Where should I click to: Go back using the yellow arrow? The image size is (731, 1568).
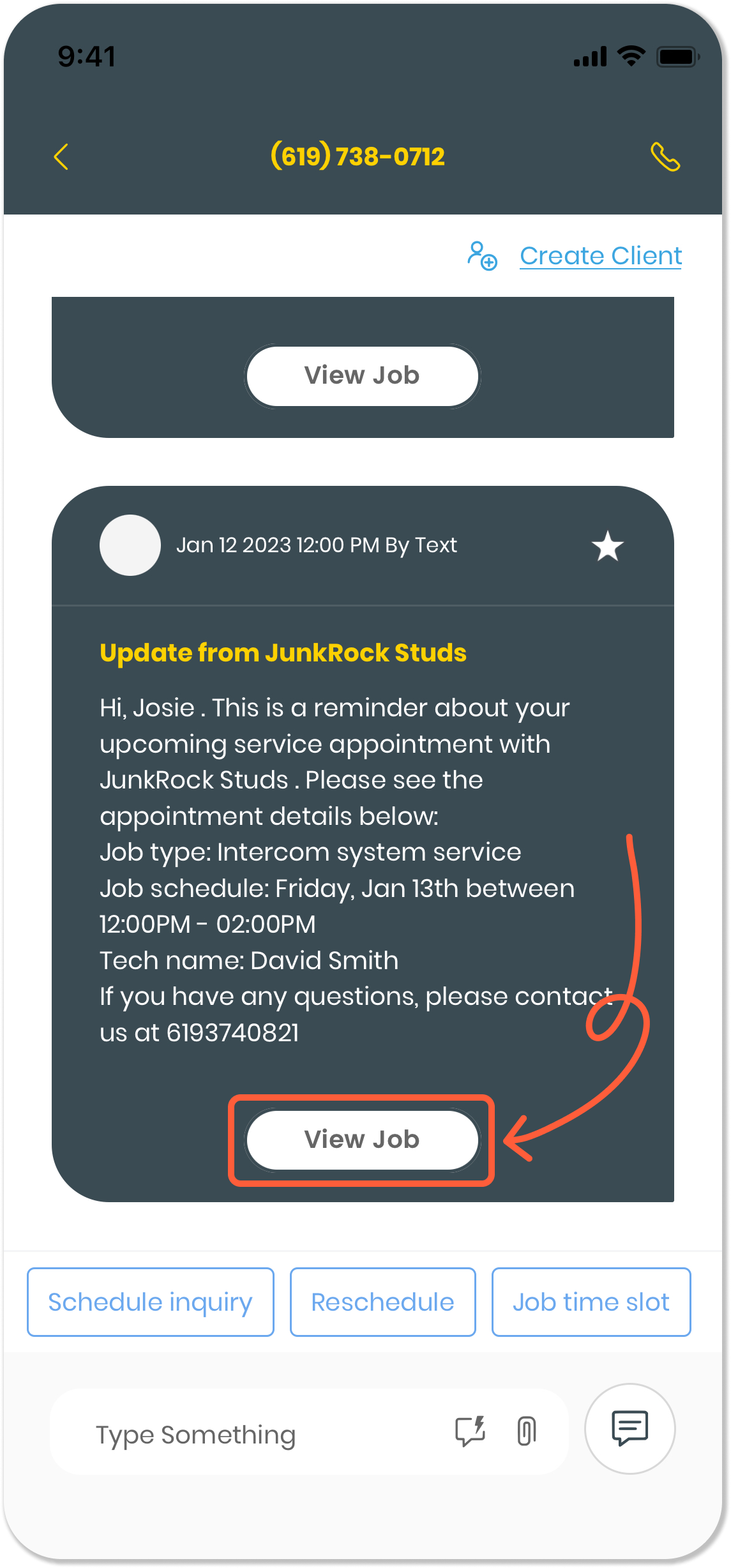tap(61, 156)
